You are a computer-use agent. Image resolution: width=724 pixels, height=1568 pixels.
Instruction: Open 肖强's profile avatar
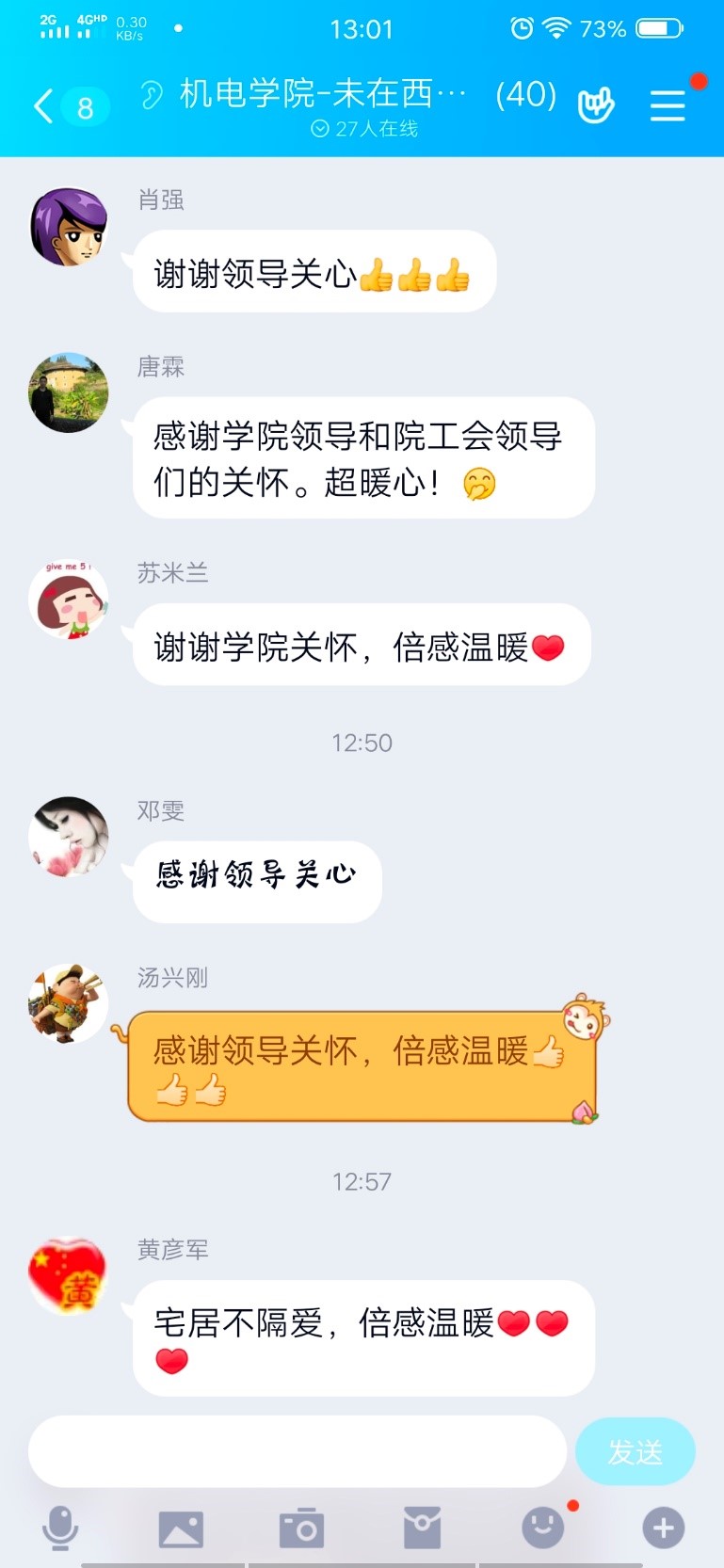(x=69, y=227)
